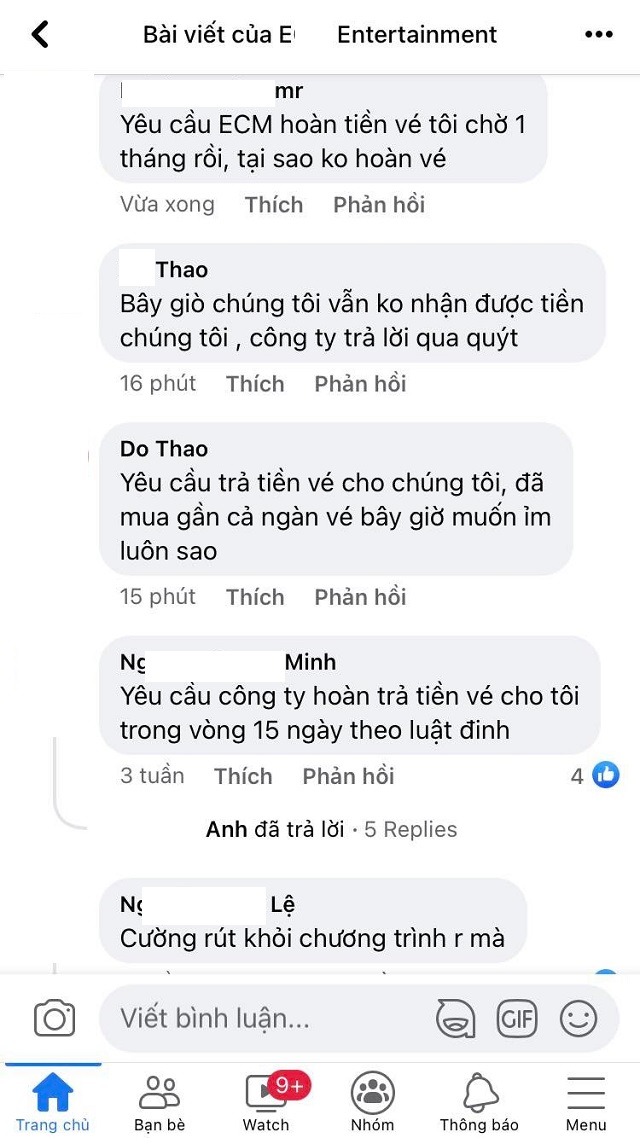Reply to Do Thao's 15 phút comment
This screenshot has height=1138, width=640.
[x=360, y=597]
